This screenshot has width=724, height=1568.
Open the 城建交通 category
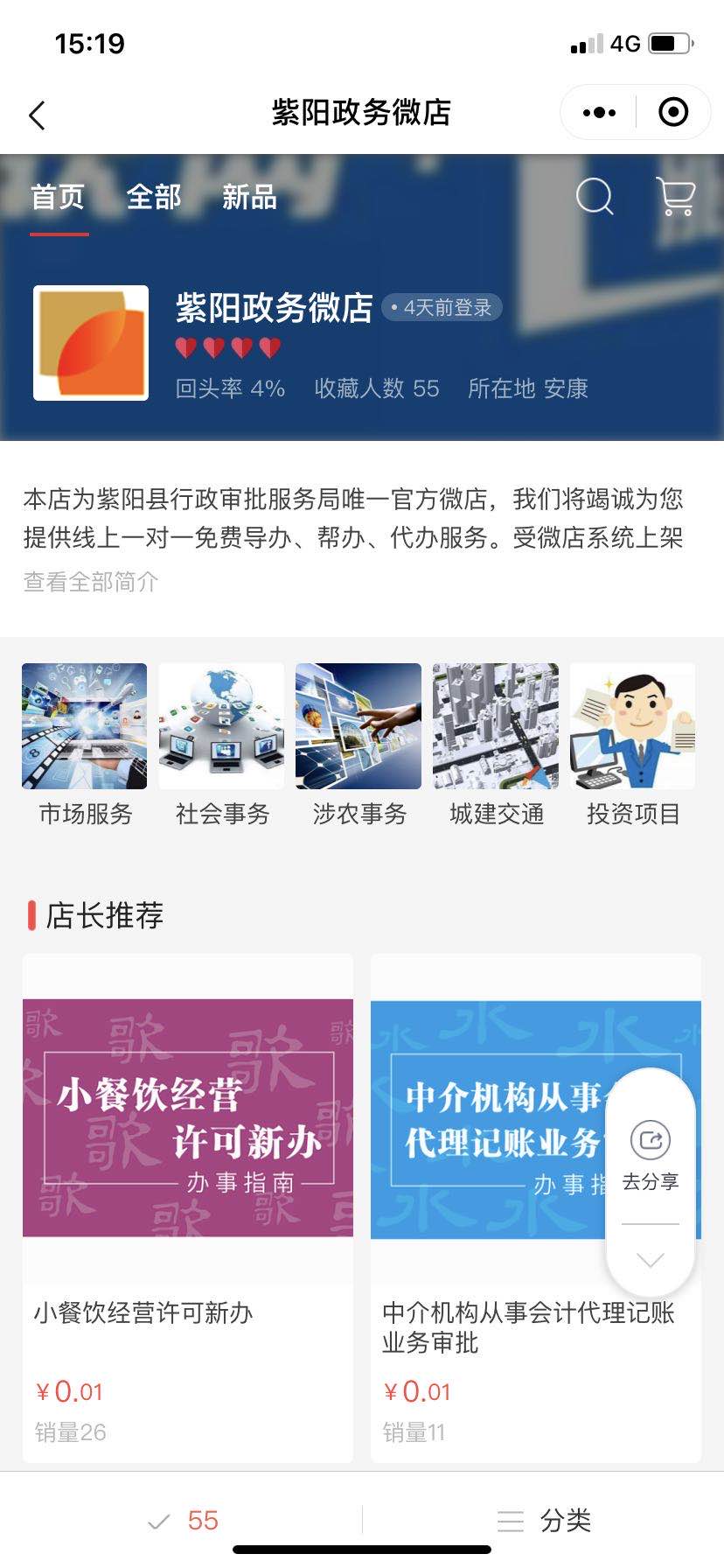(x=496, y=745)
